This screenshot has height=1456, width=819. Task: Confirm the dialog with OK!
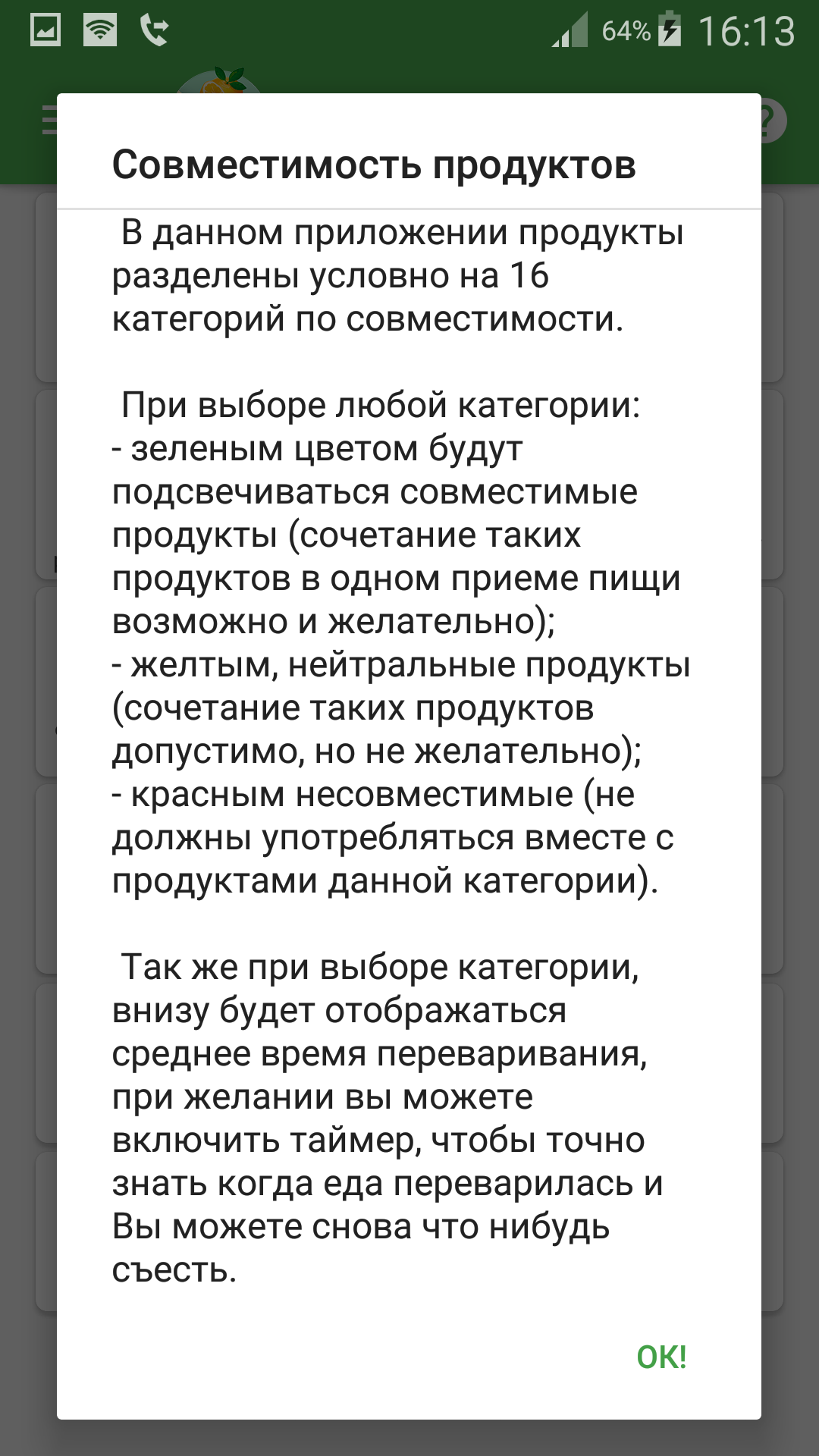pyautogui.click(x=661, y=1357)
